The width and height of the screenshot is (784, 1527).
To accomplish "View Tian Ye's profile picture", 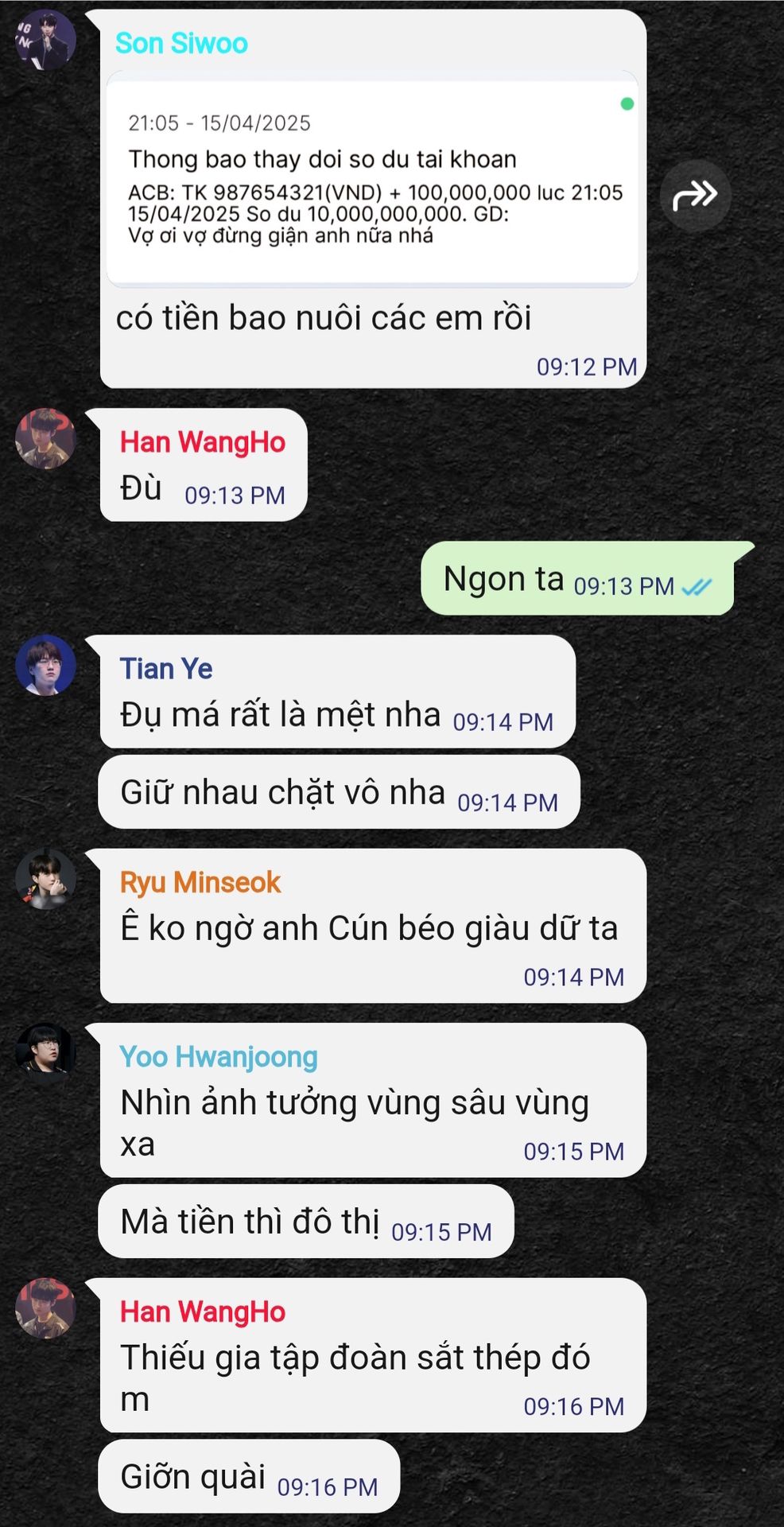I will (46, 665).
